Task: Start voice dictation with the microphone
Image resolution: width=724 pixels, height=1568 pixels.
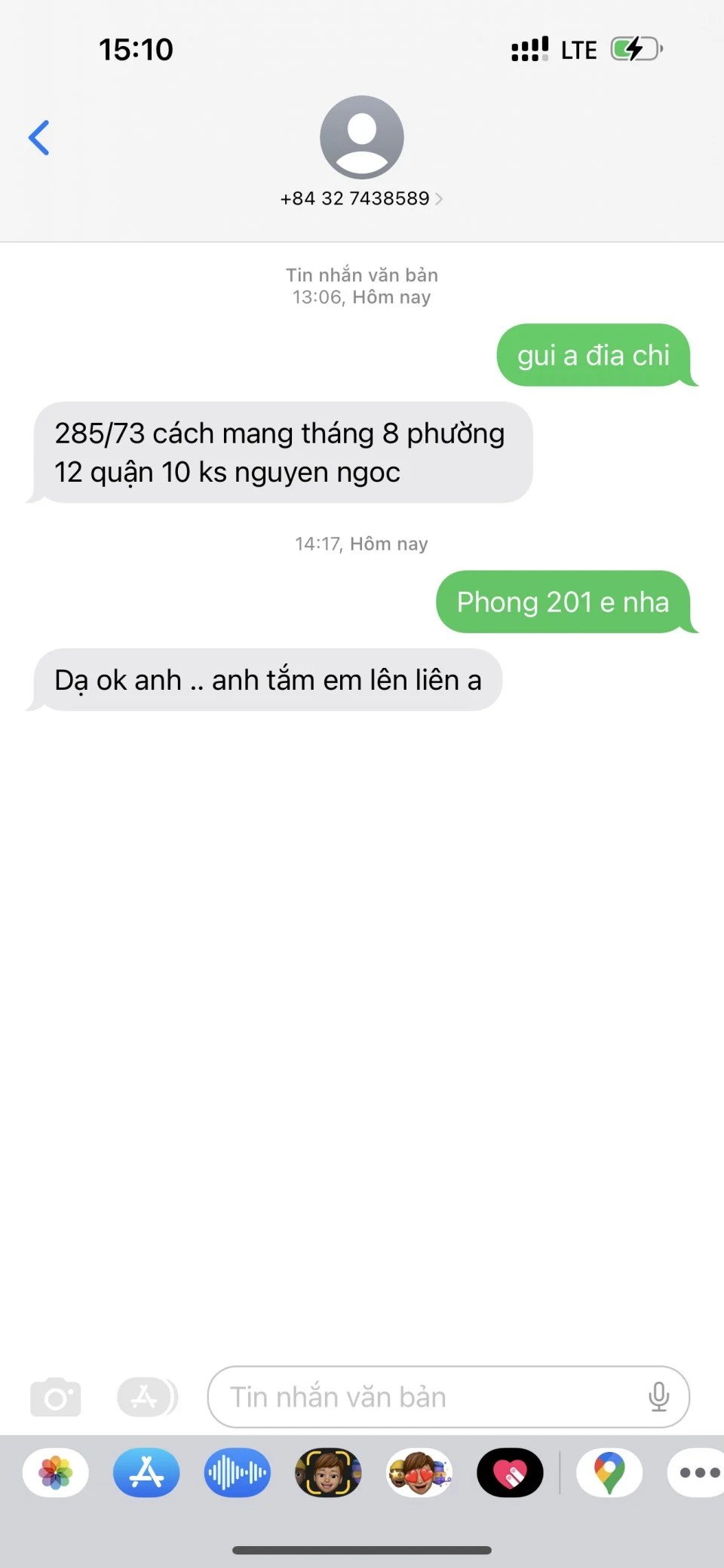Action: pyautogui.click(x=658, y=1397)
